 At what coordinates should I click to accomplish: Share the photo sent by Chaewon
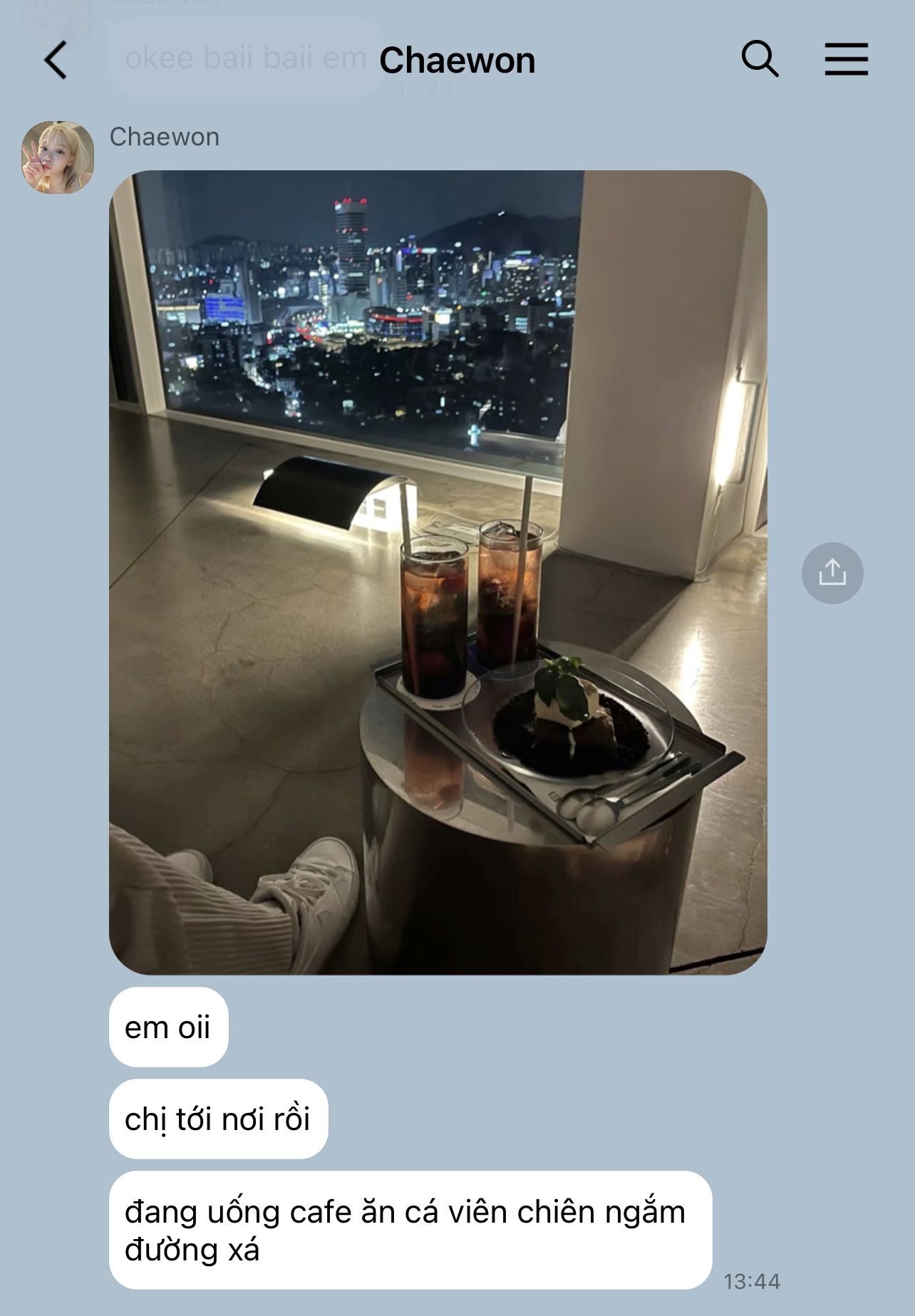click(x=832, y=573)
